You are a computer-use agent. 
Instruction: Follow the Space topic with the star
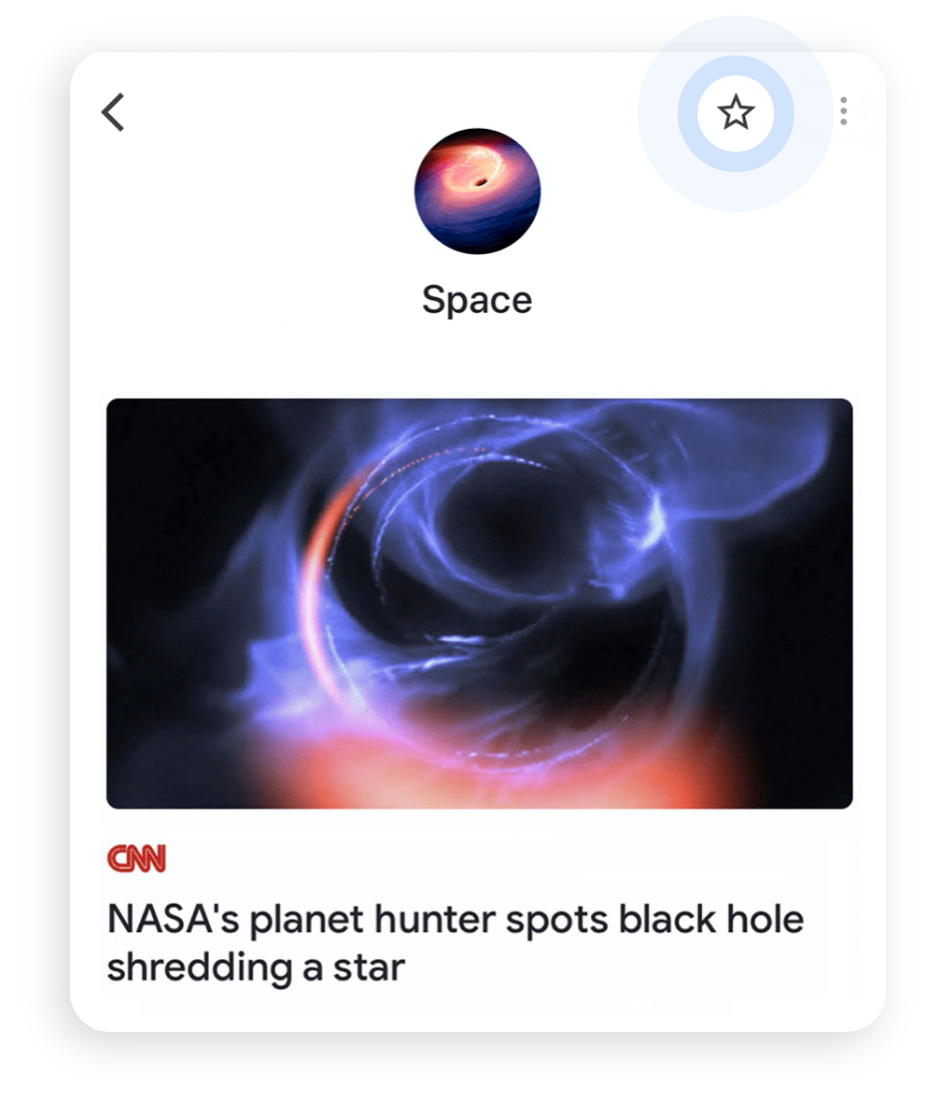click(x=736, y=113)
